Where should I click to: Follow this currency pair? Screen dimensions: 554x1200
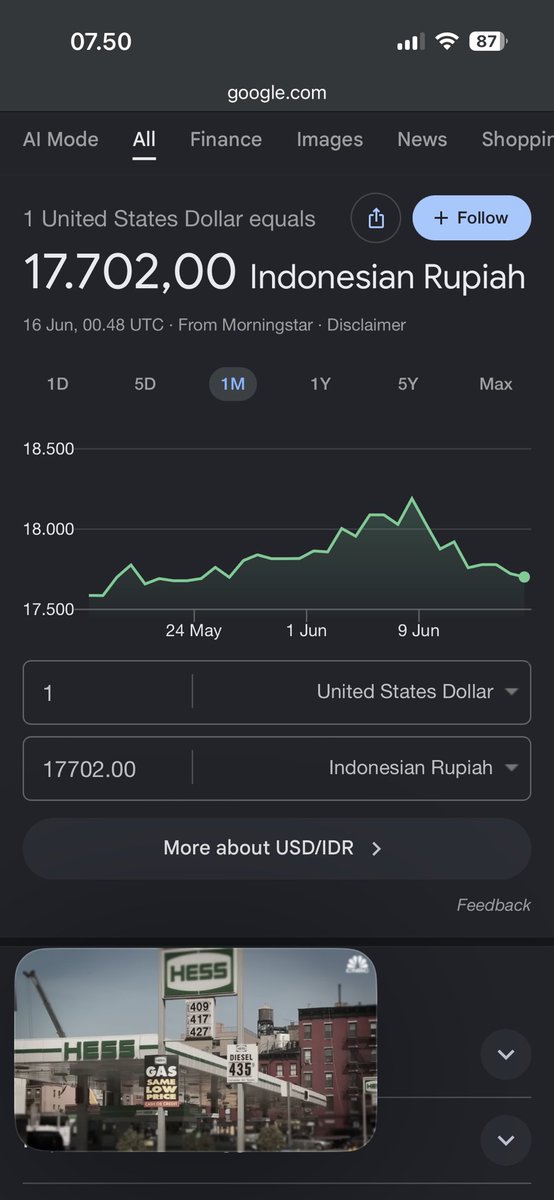coord(471,218)
